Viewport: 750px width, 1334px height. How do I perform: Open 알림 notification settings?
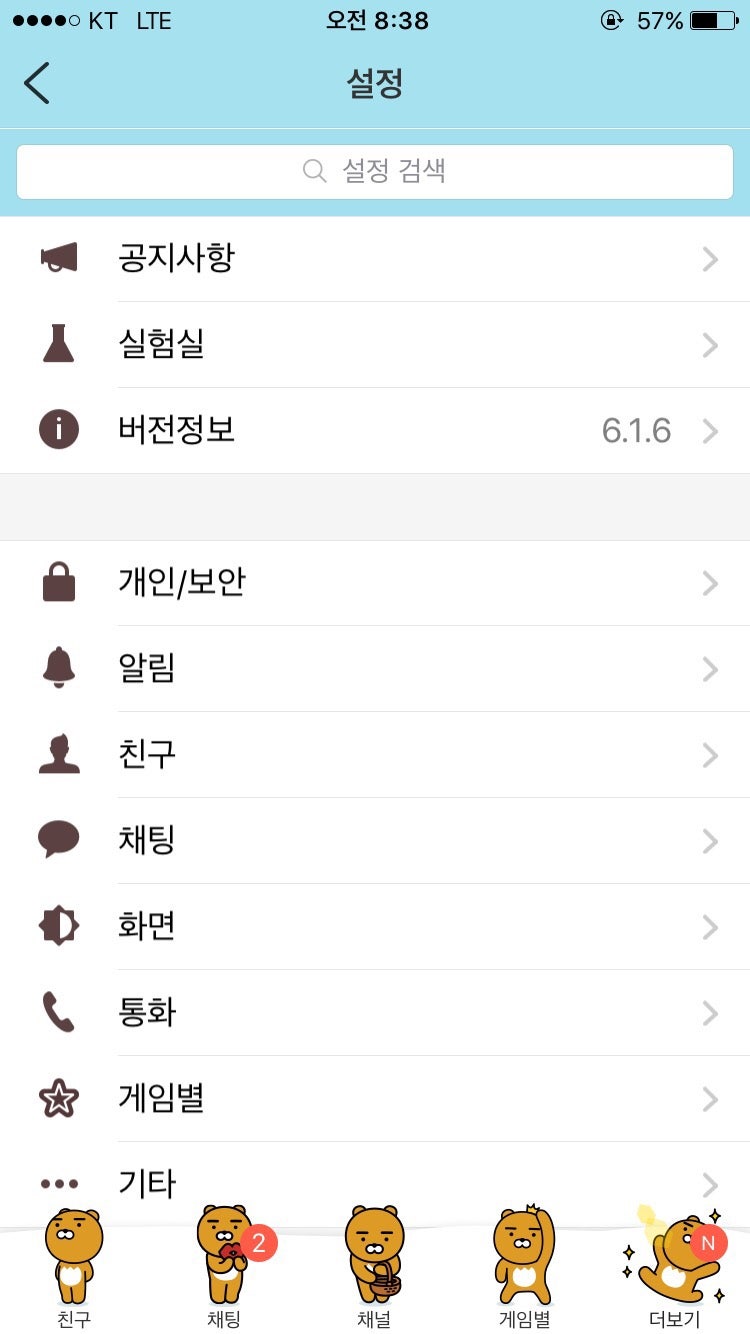375,669
